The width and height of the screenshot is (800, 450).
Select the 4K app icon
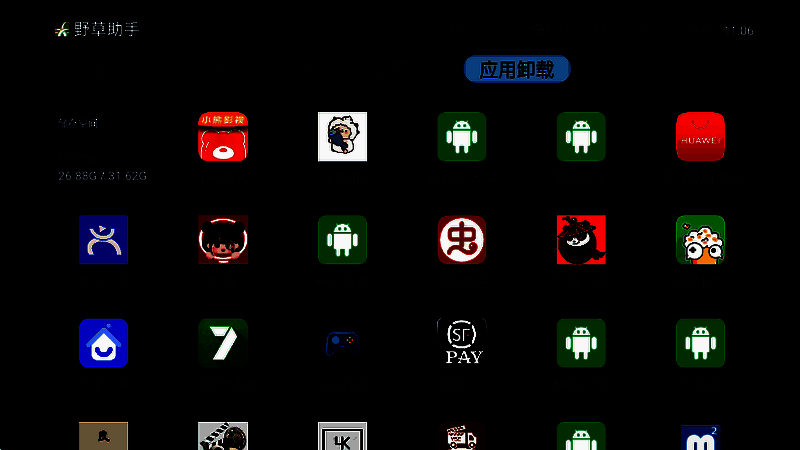click(342, 437)
